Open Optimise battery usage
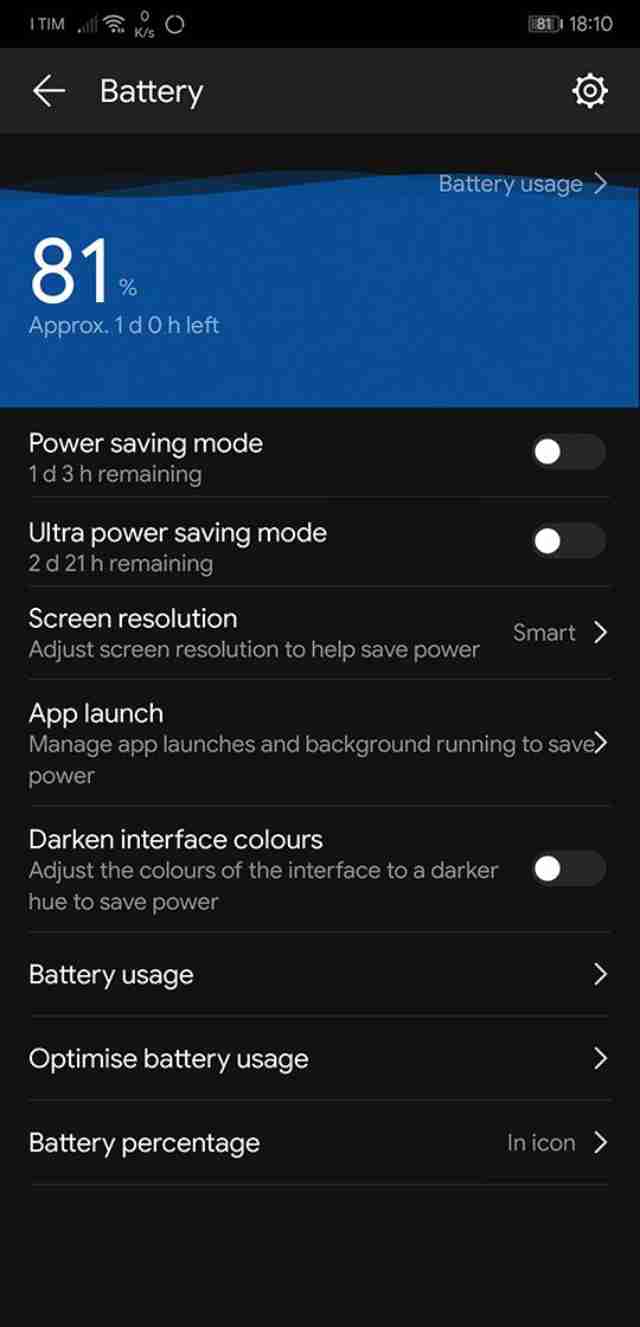640x1327 pixels. tap(320, 1059)
